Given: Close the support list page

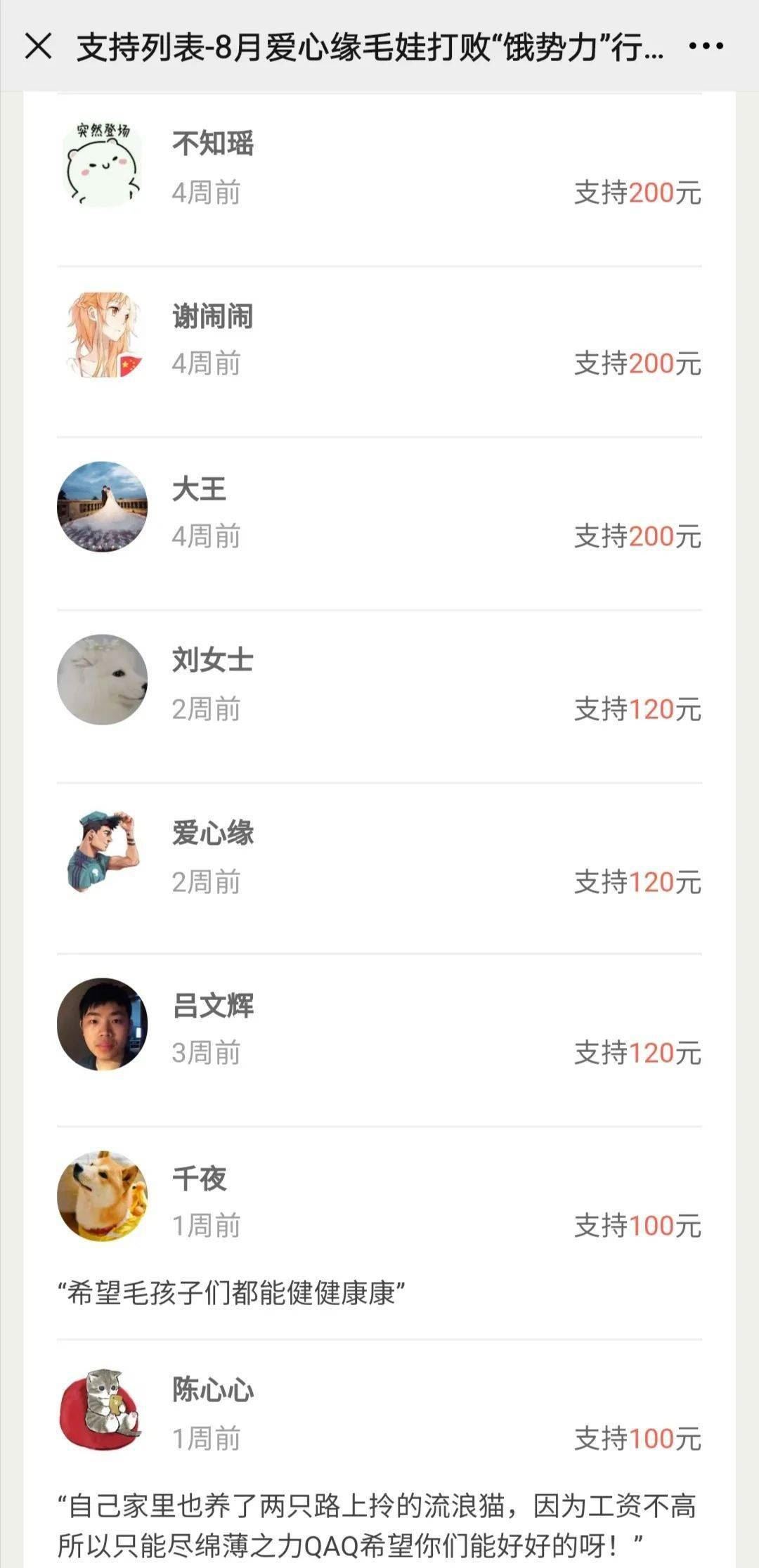Looking at the screenshot, I should pyautogui.click(x=37, y=46).
